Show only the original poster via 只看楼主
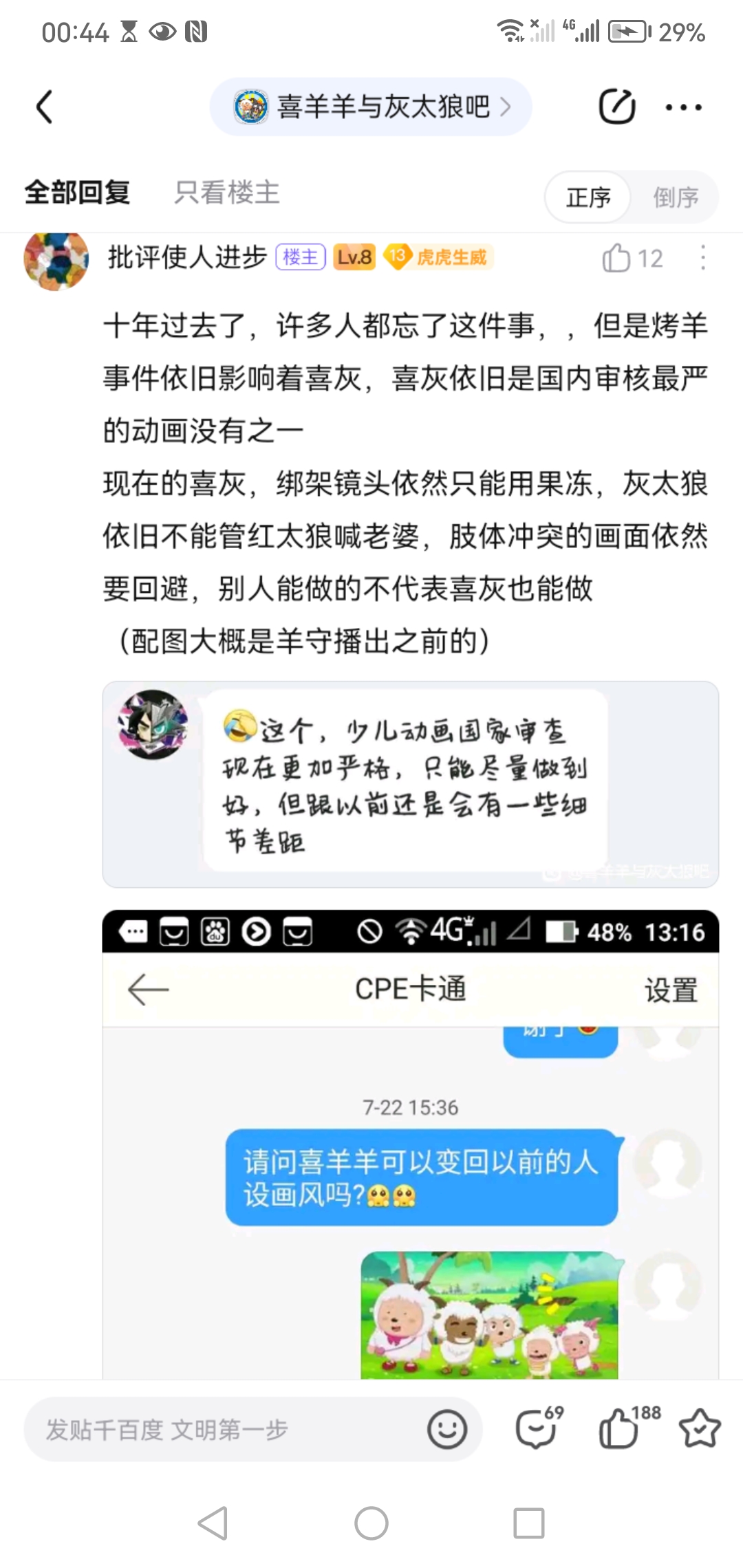Image resolution: width=743 pixels, height=1568 pixels. (226, 193)
